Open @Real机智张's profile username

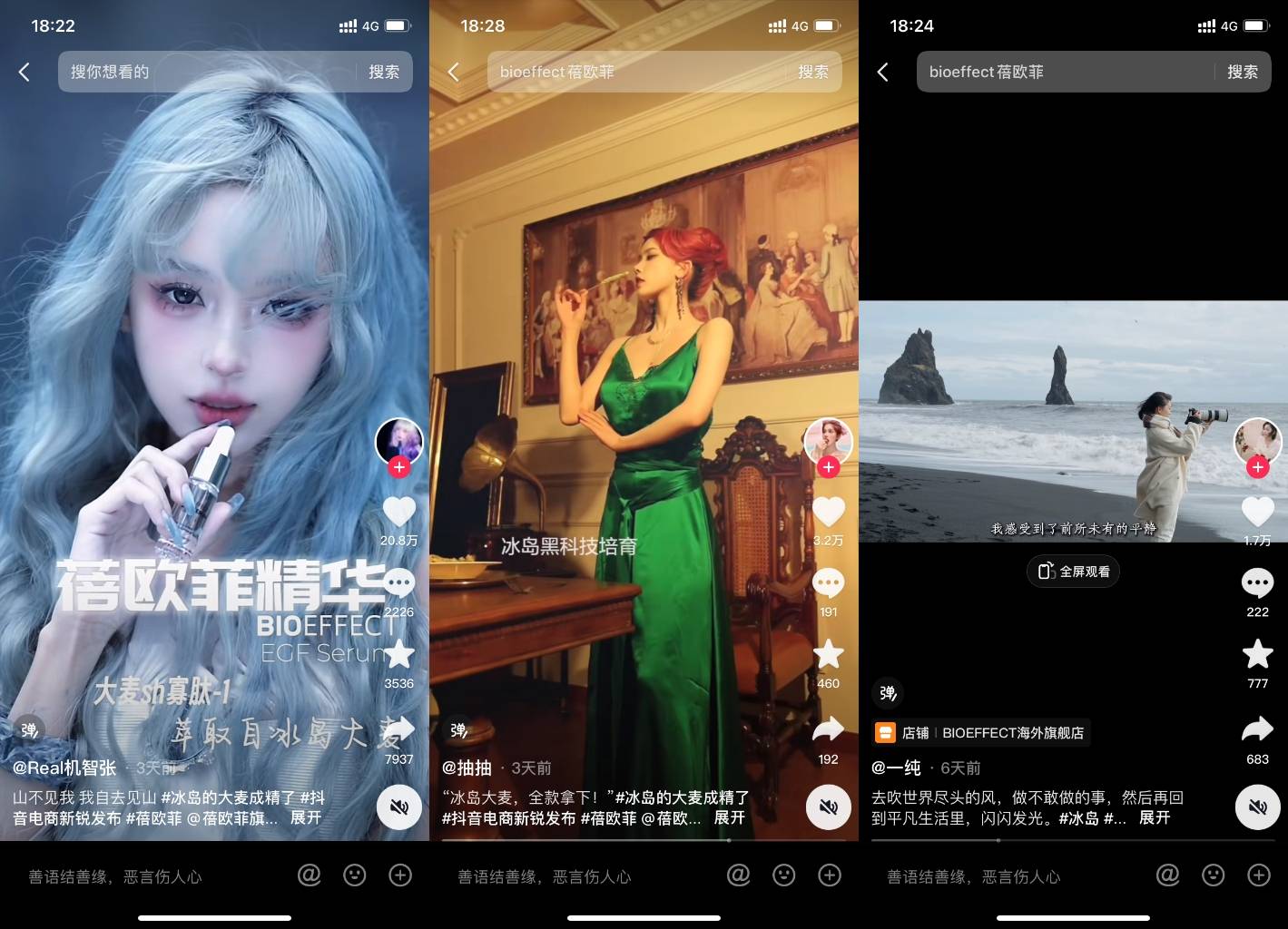[64, 768]
